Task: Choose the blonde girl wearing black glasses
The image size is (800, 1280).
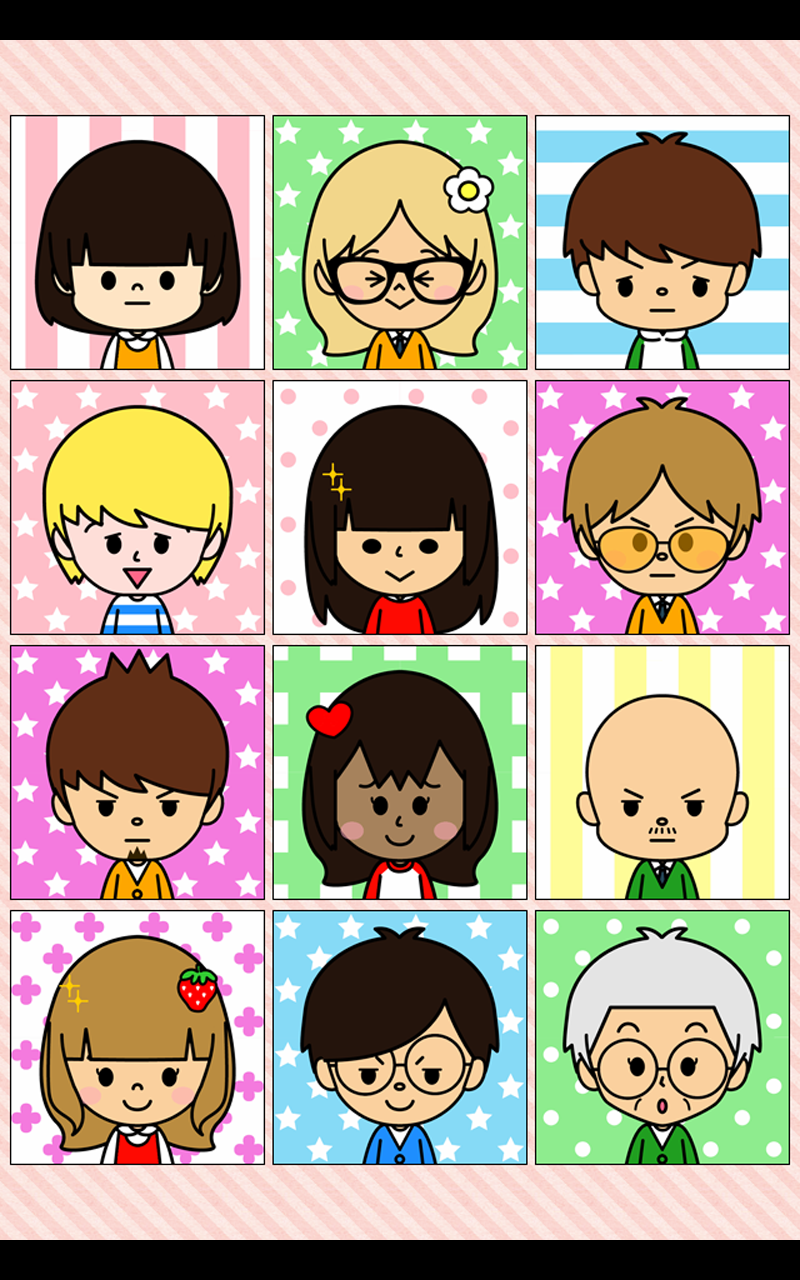Action: (x=400, y=245)
